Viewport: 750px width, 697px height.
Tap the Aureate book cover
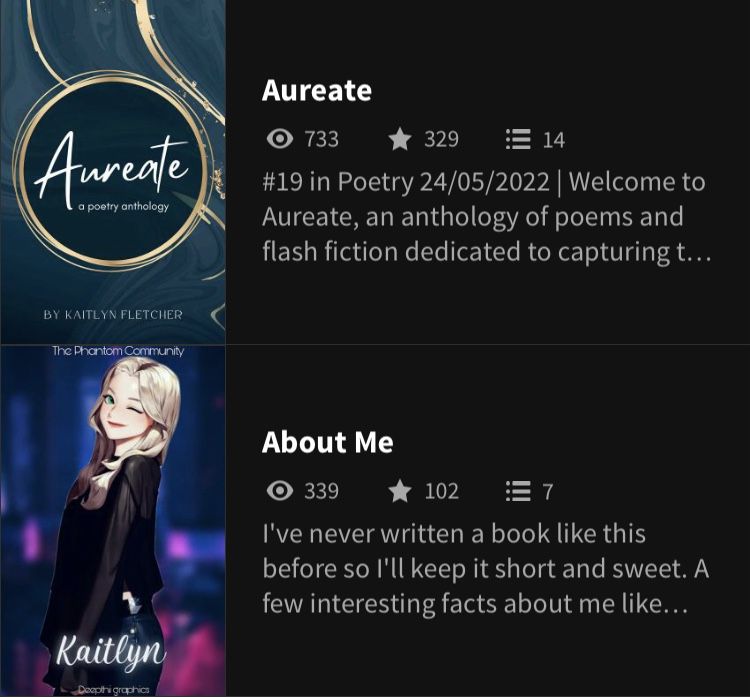click(x=112, y=170)
